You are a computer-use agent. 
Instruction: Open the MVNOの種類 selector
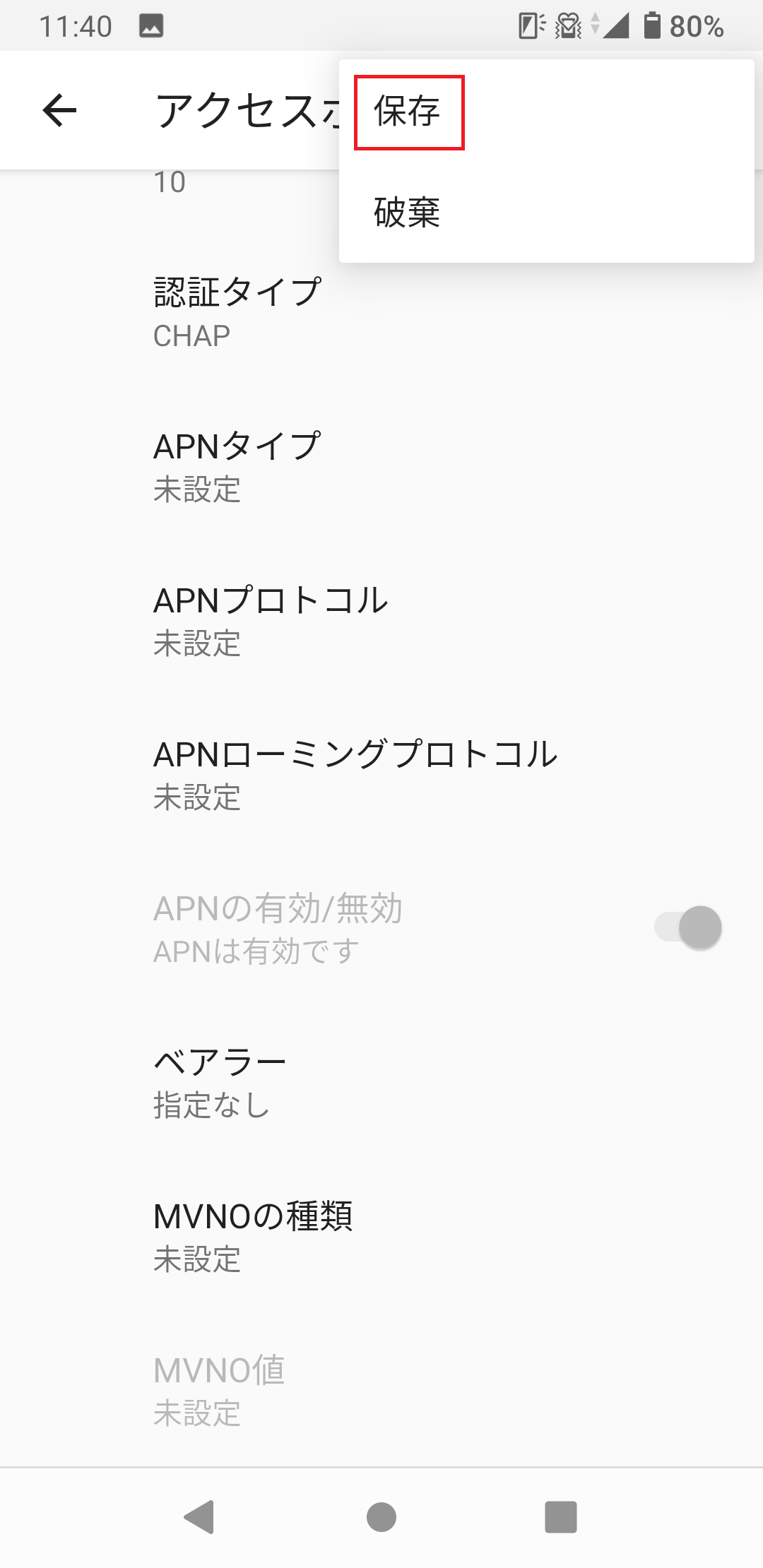tap(283, 1236)
